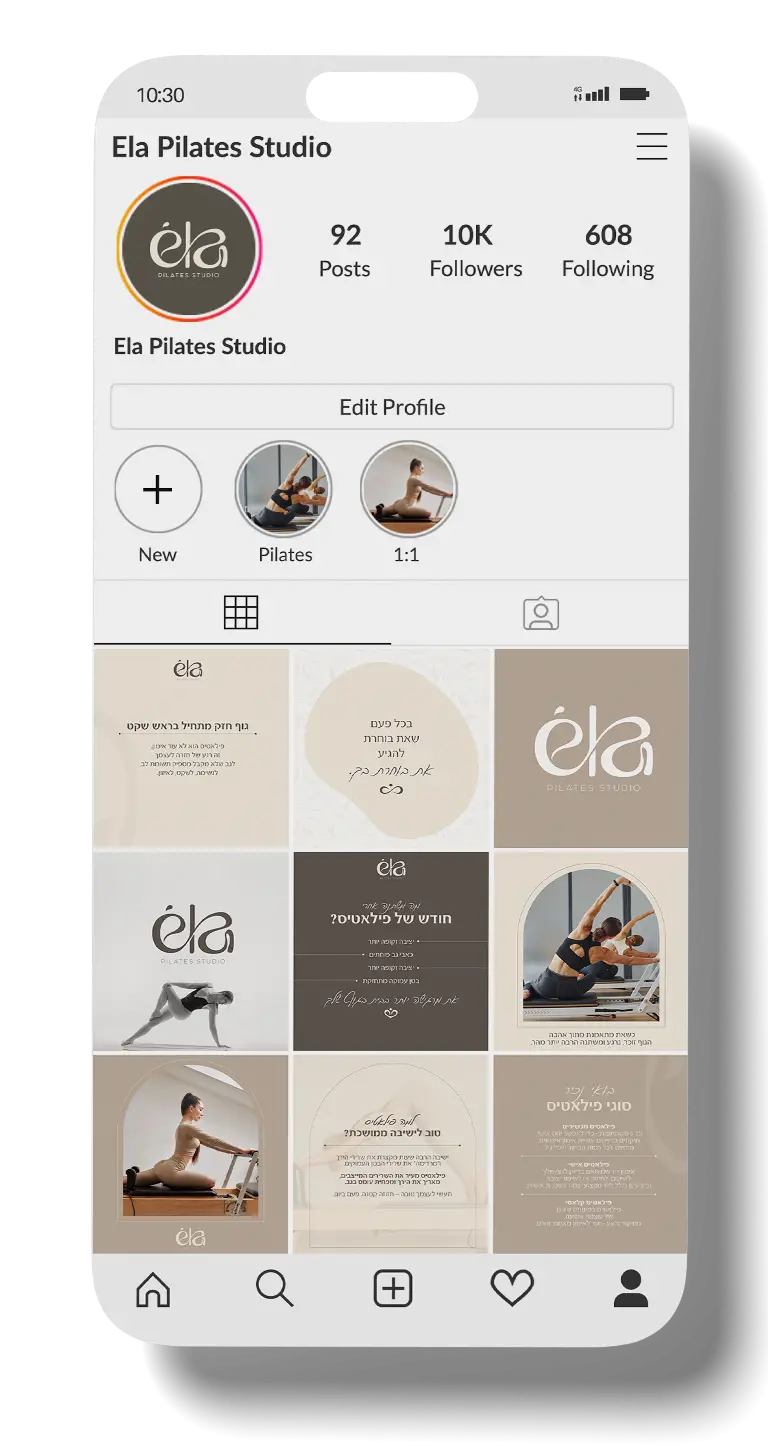Viewport: 768px width, 1446px height.
Task: Show the 10K Followers list
Action: [x=475, y=250]
